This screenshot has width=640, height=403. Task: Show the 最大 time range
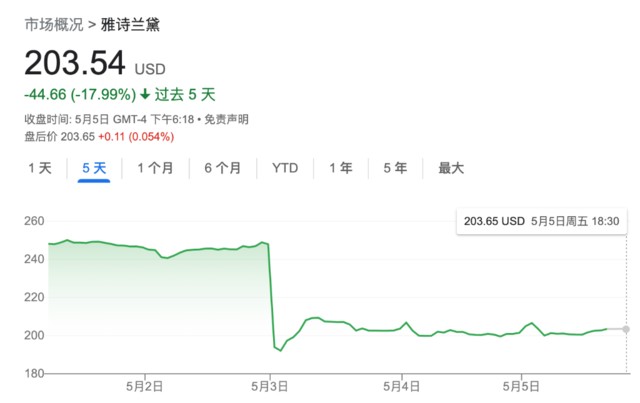point(451,168)
